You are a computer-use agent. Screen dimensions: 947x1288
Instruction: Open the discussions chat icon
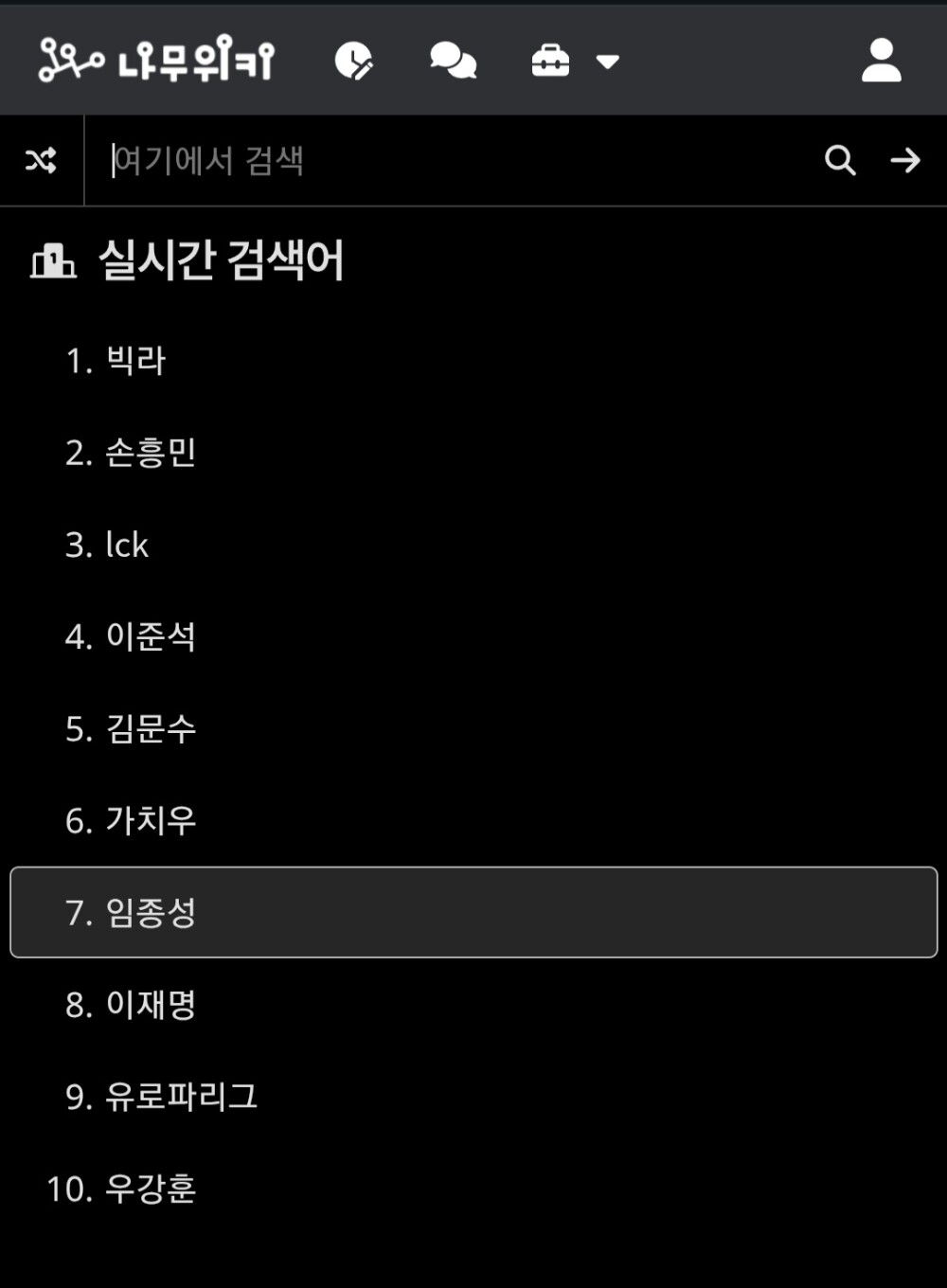tap(453, 61)
